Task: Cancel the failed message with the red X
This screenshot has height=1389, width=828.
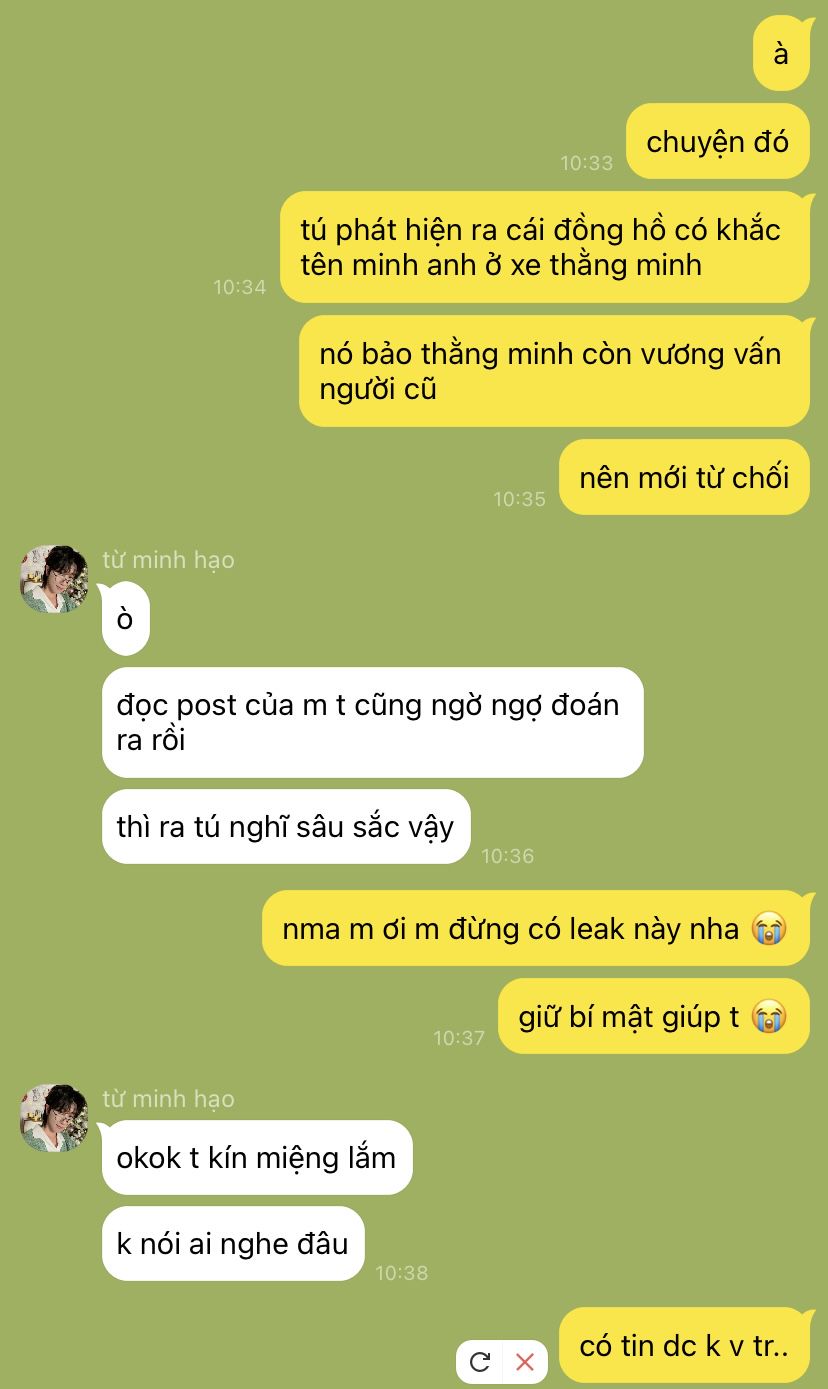Action: pyautogui.click(x=525, y=1361)
